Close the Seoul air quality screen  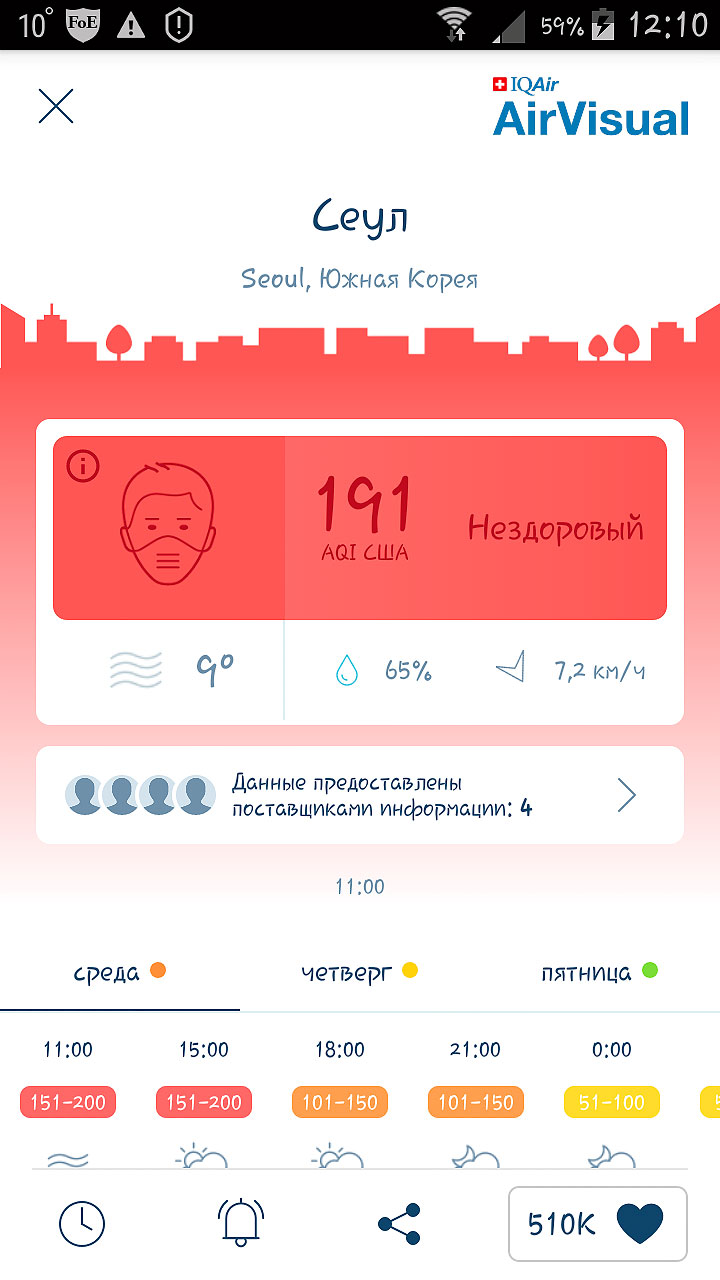pyautogui.click(x=56, y=106)
